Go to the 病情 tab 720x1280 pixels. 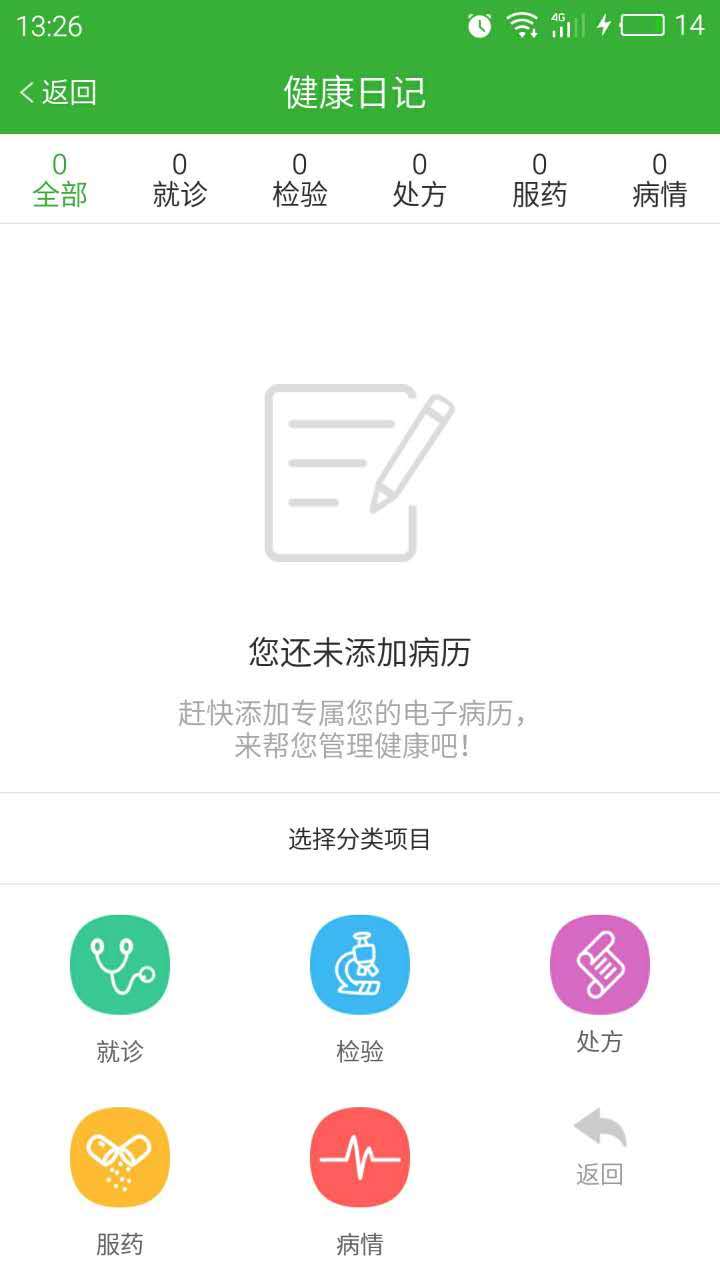click(x=660, y=180)
